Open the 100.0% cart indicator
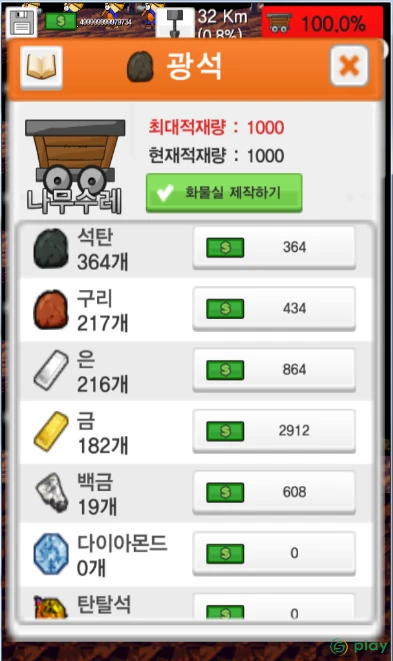This screenshot has width=393, height=661. pyautogui.click(x=323, y=24)
